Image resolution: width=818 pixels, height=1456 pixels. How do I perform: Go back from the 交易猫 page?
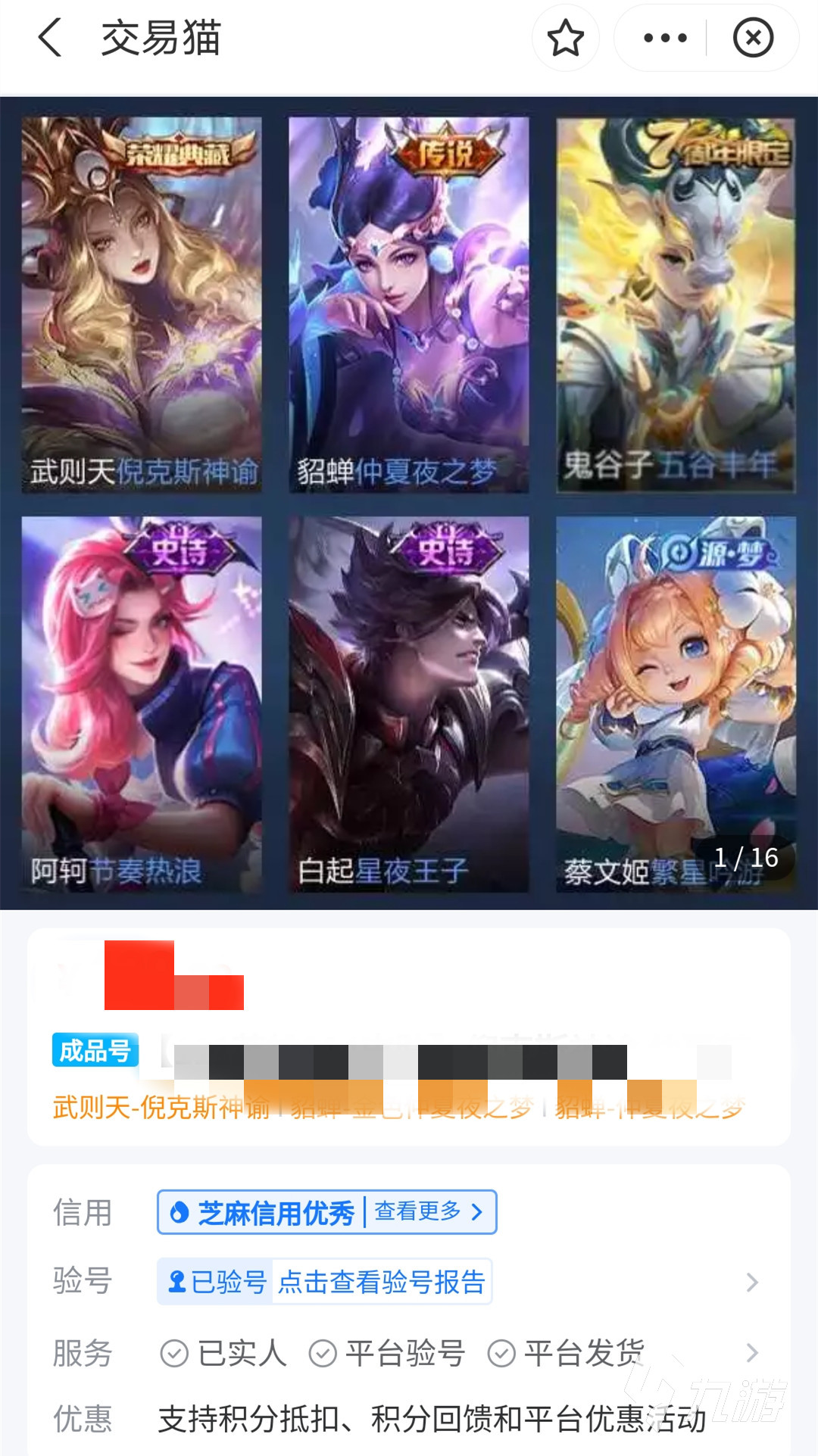tap(50, 38)
